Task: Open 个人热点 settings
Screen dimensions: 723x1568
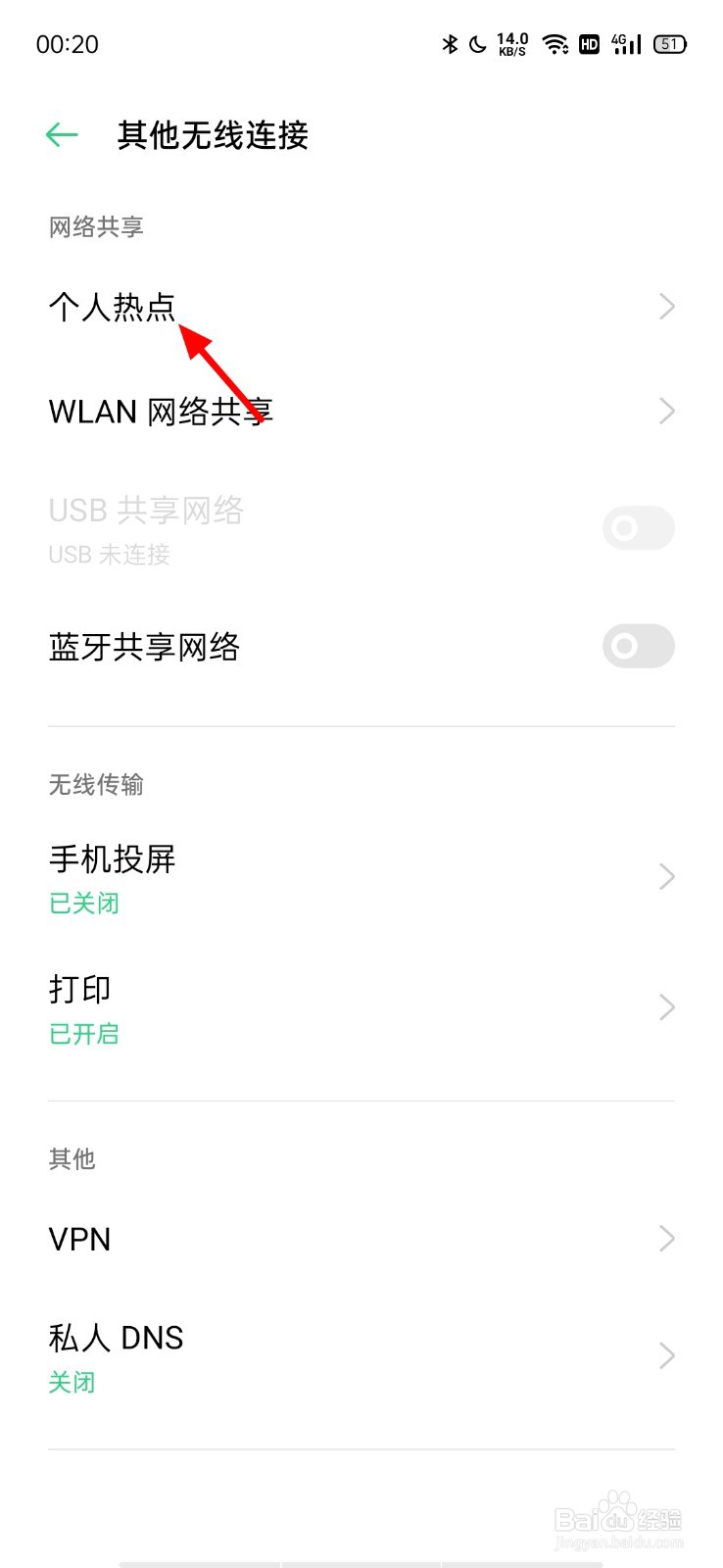Action: (113, 308)
